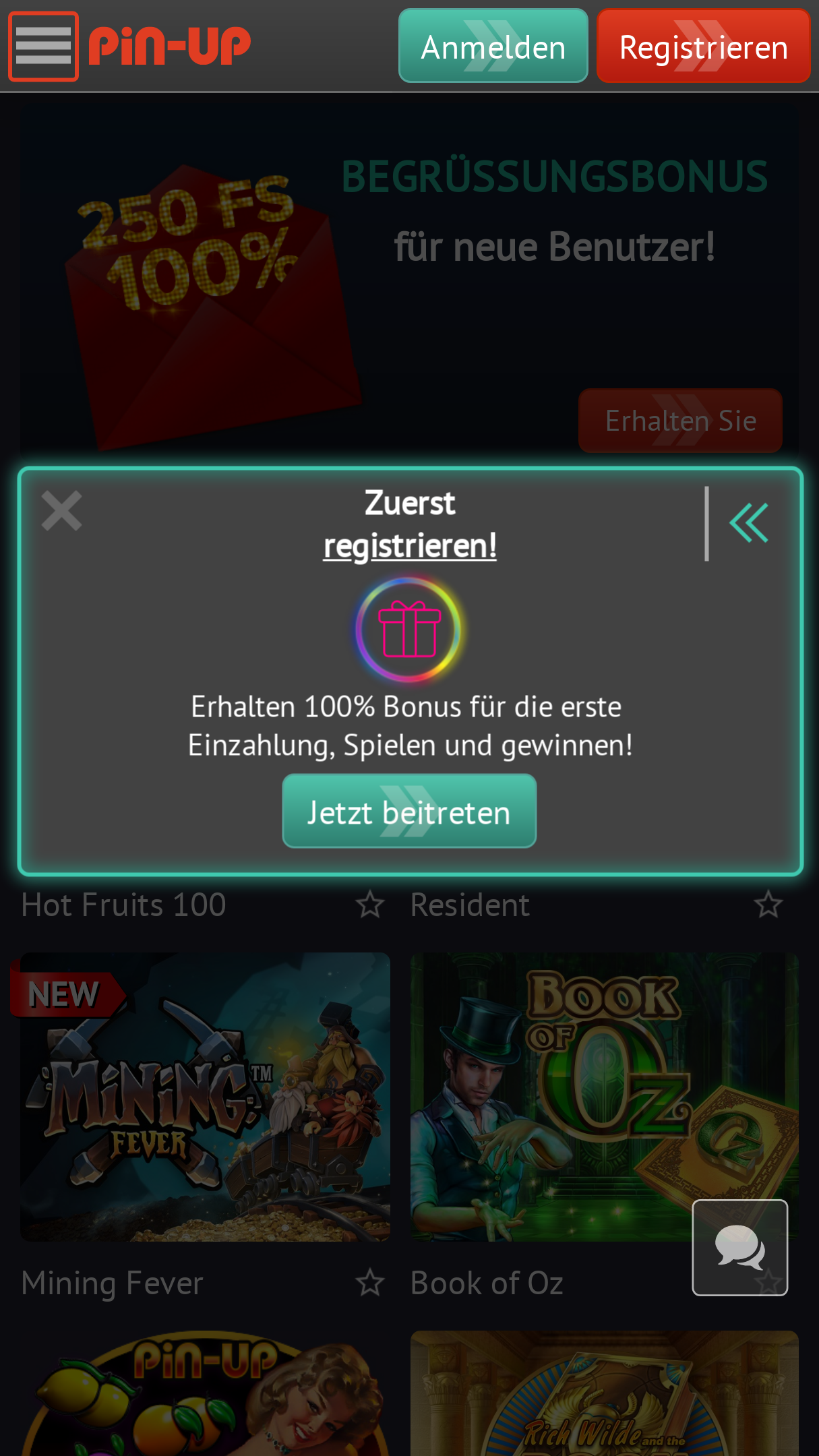Open the Mining Fever game

(x=205, y=1097)
